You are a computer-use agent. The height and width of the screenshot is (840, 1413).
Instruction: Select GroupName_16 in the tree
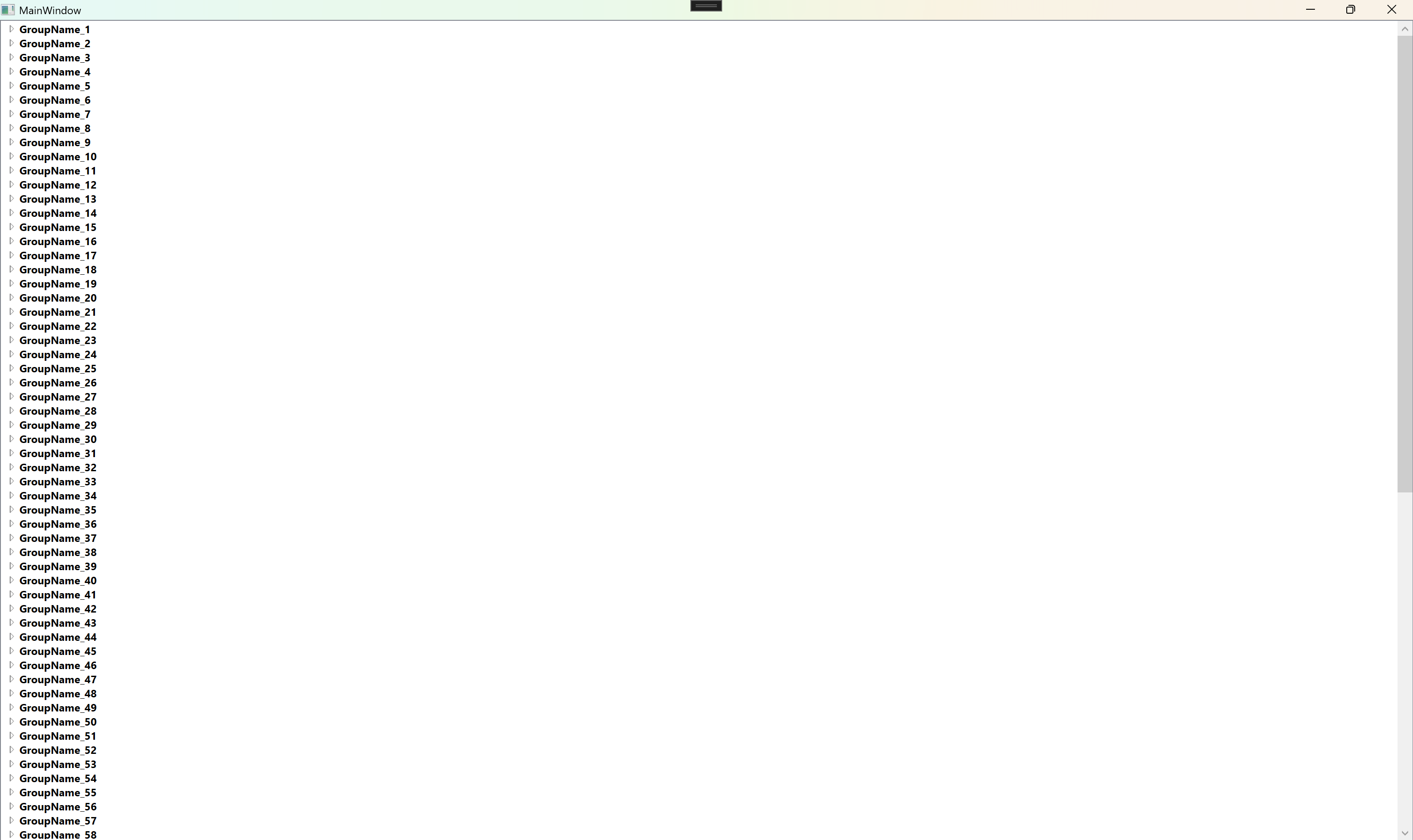point(58,242)
